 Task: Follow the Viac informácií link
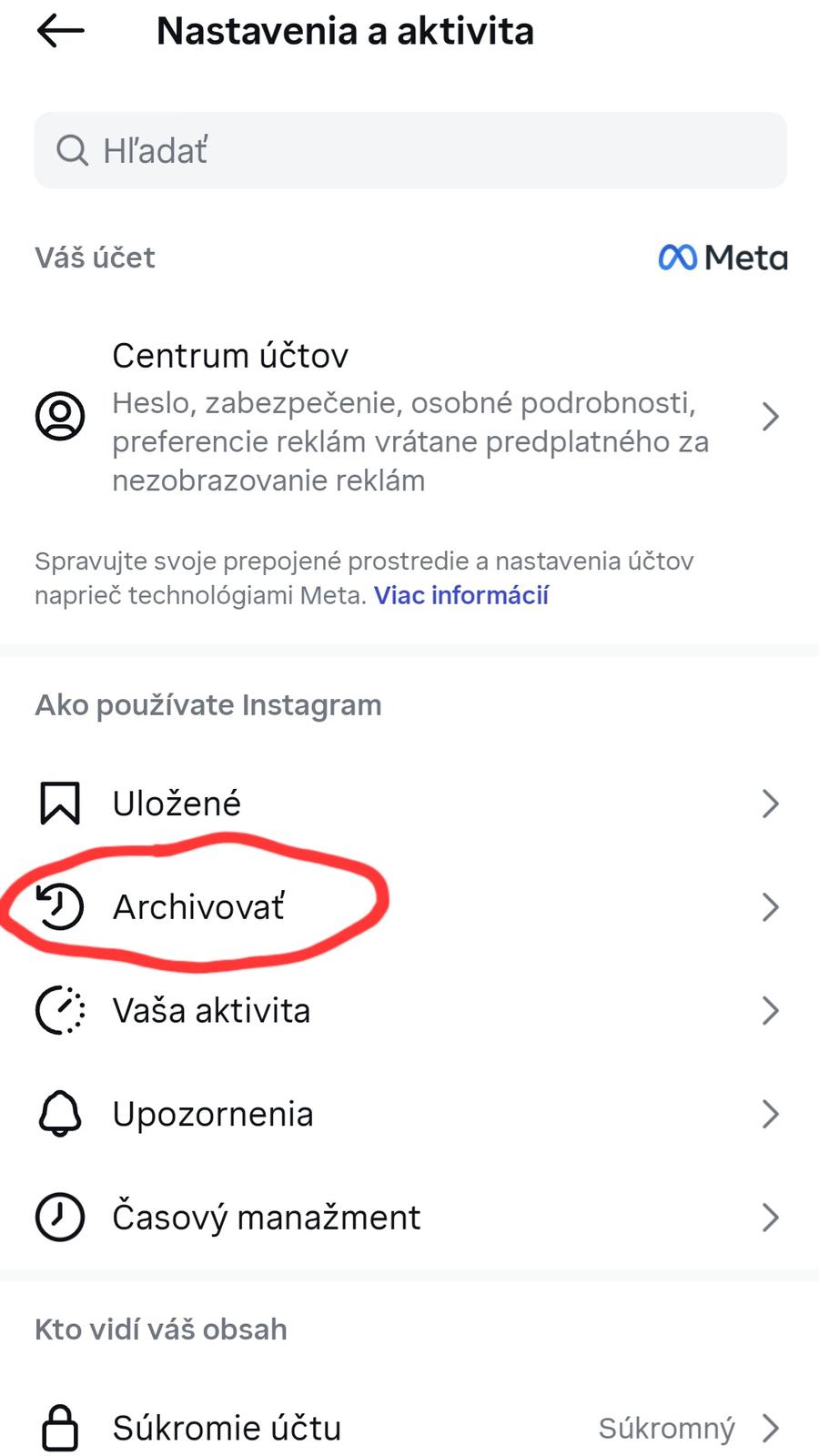[461, 596]
